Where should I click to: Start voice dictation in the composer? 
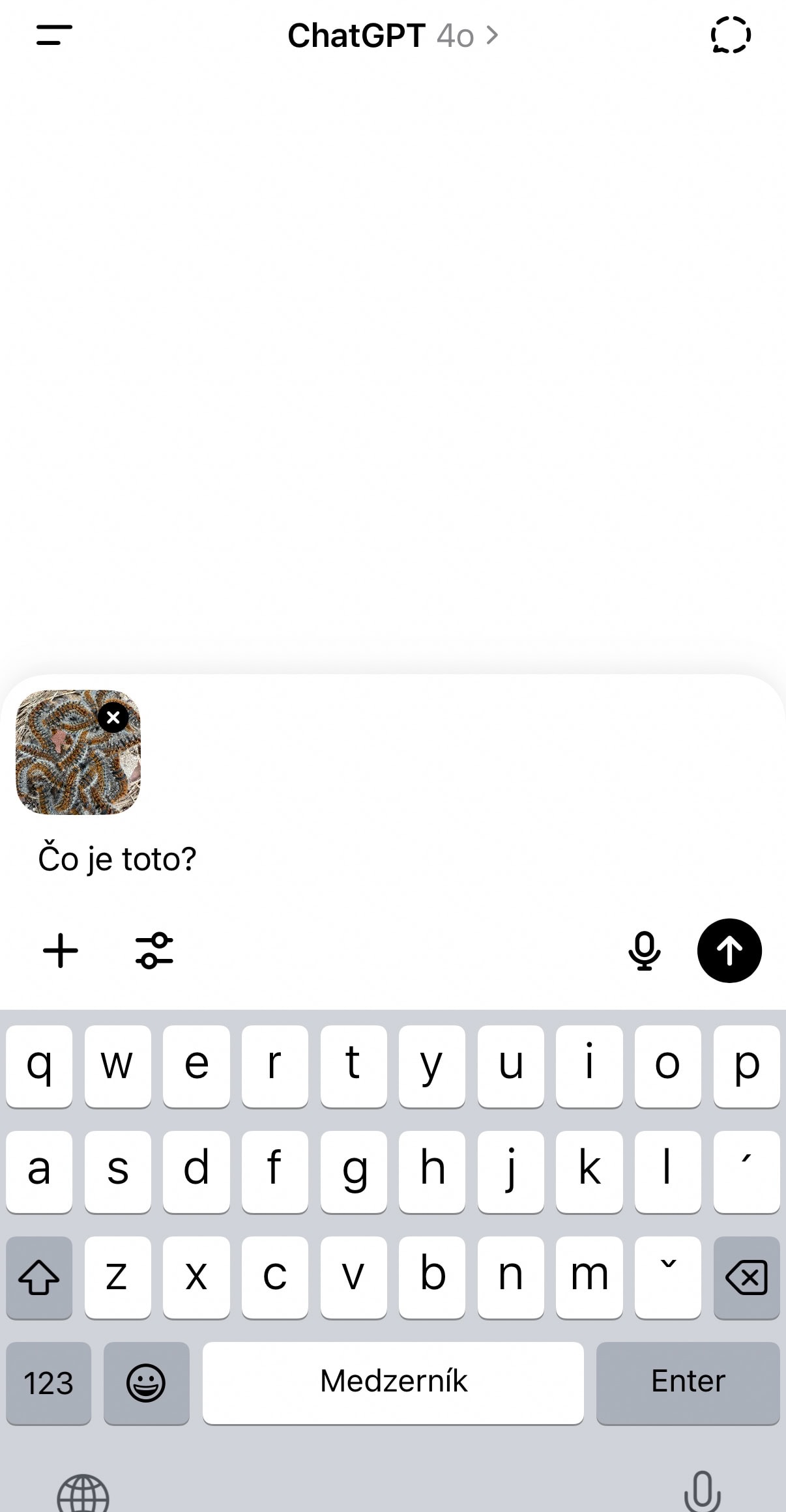tap(644, 950)
